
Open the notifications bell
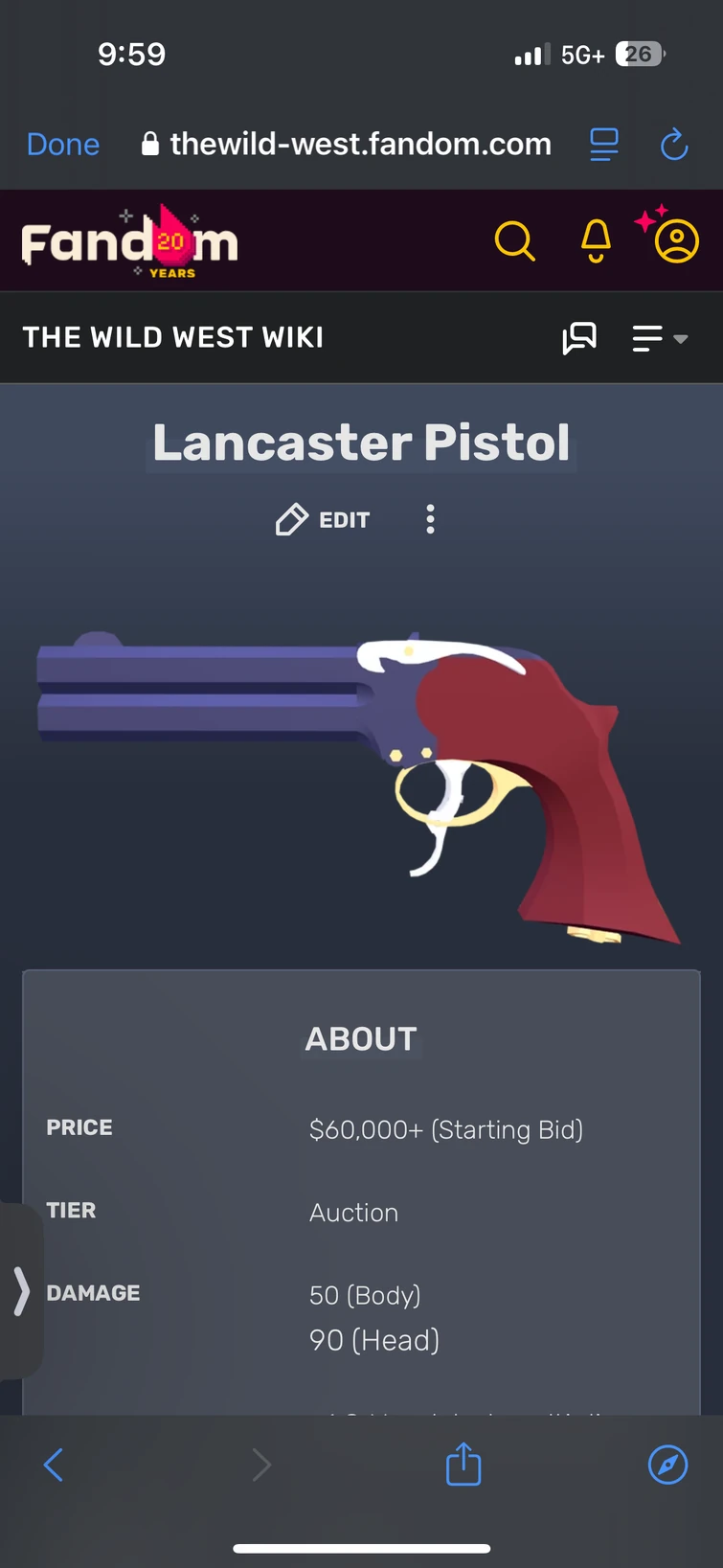point(596,241)
